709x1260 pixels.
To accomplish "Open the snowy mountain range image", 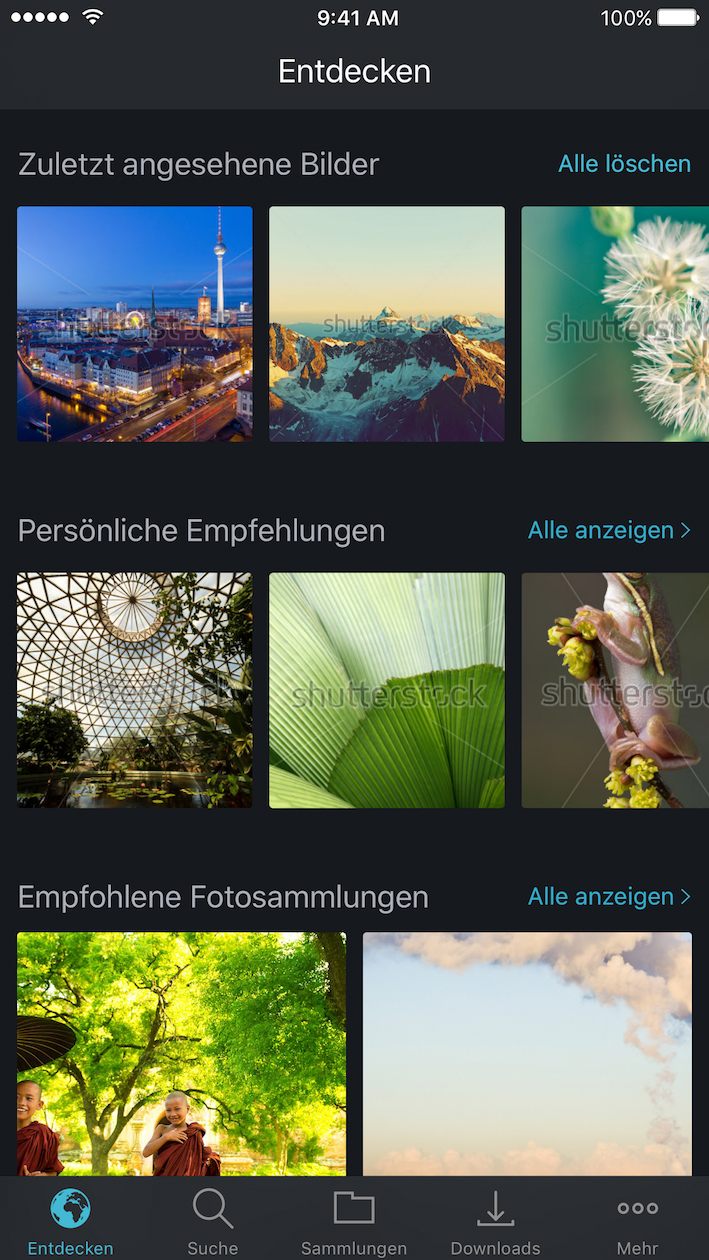I will point(387,324).
